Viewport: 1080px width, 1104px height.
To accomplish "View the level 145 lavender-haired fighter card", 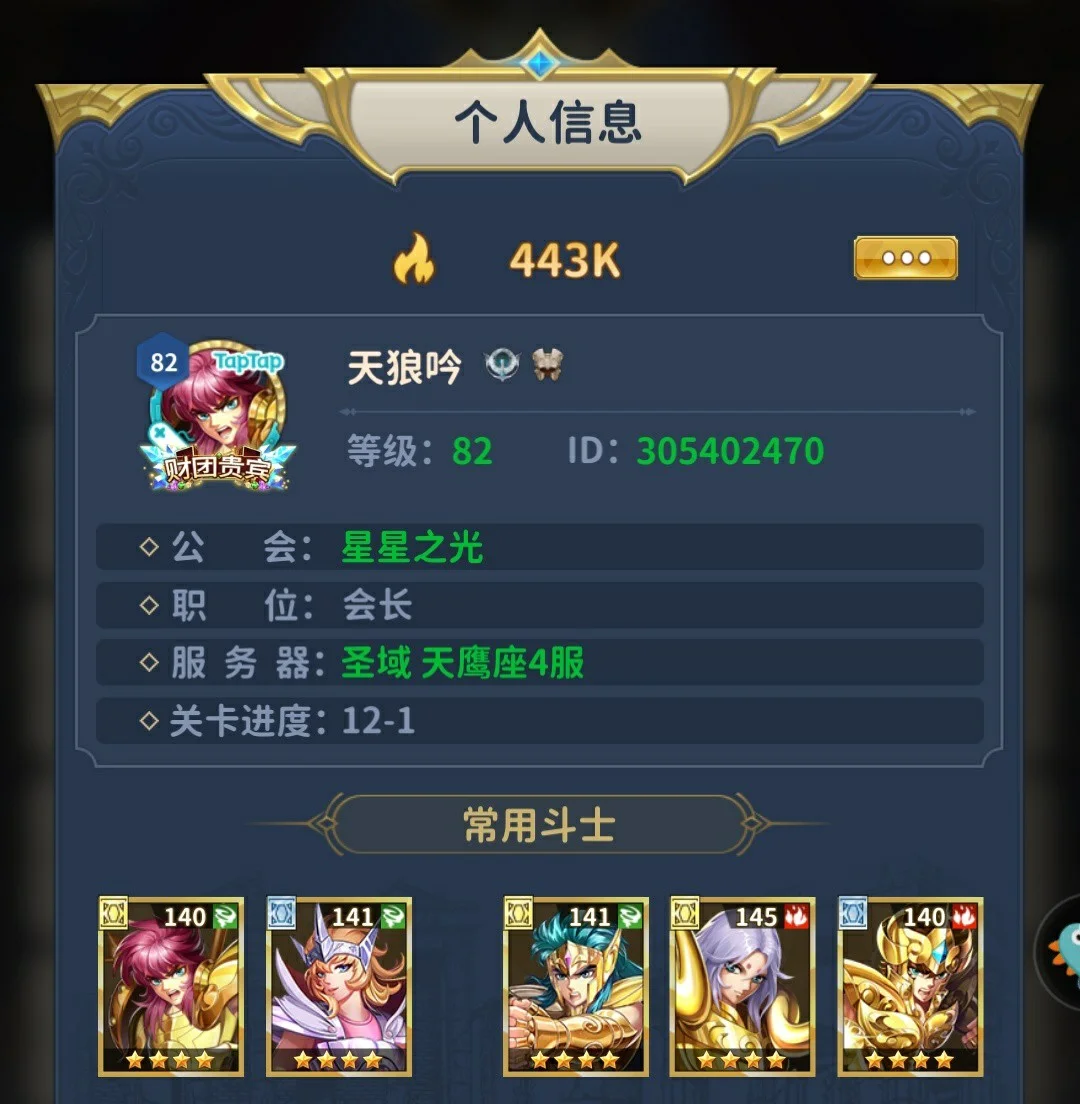I will (743, 986).
